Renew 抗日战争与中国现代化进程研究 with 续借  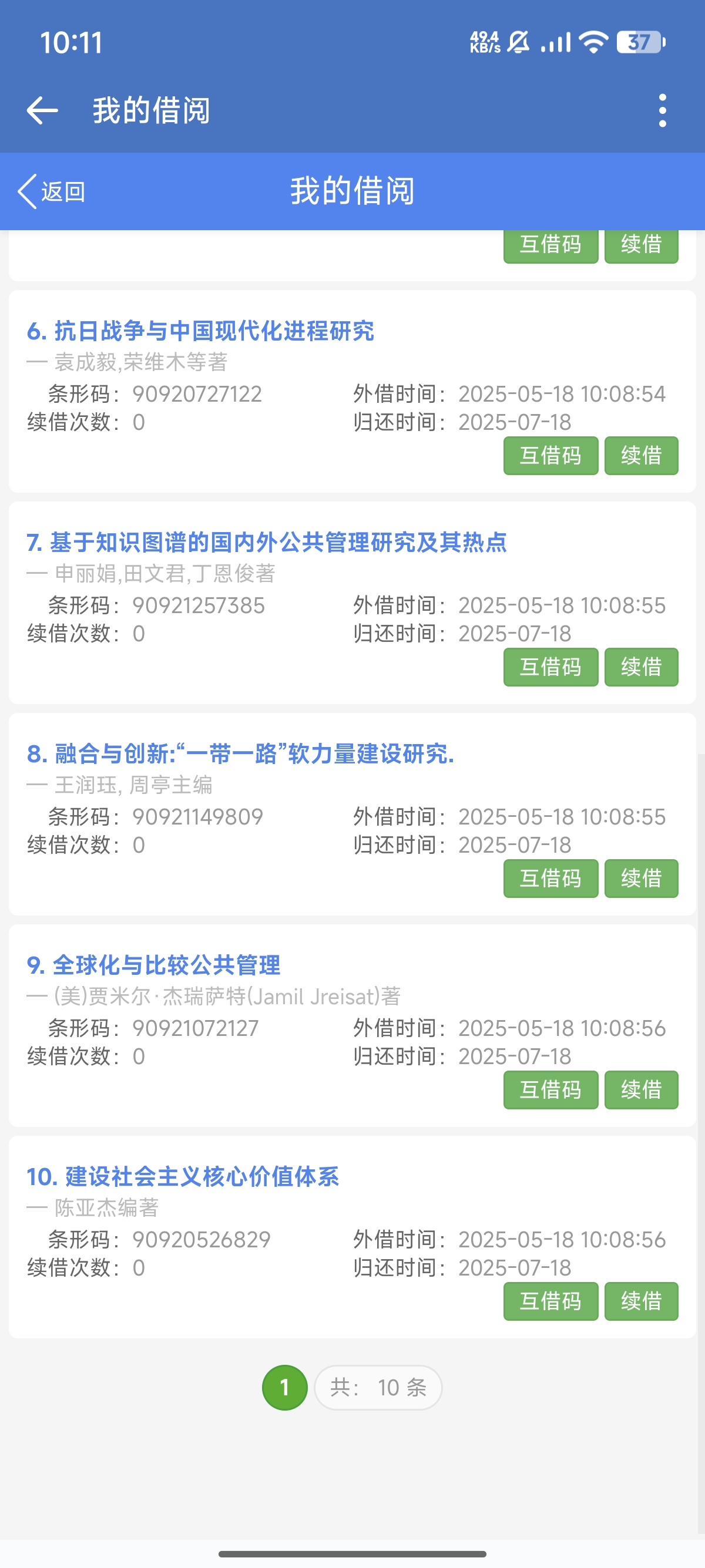641,455
